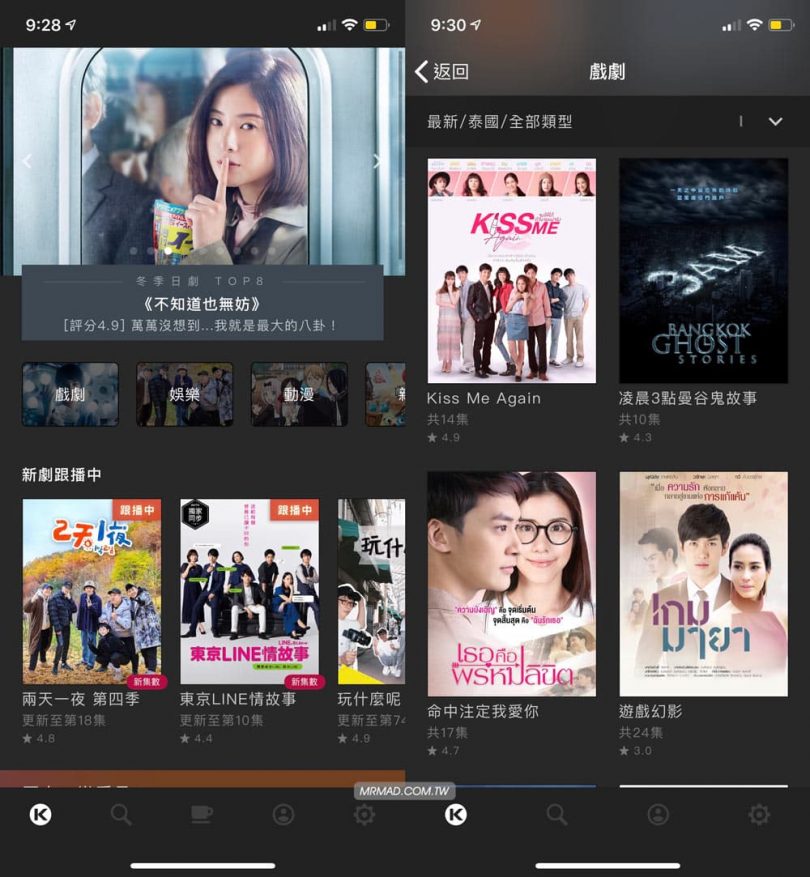Go back with the 返回 button
810x877 pixels.
tap(442, 71)
